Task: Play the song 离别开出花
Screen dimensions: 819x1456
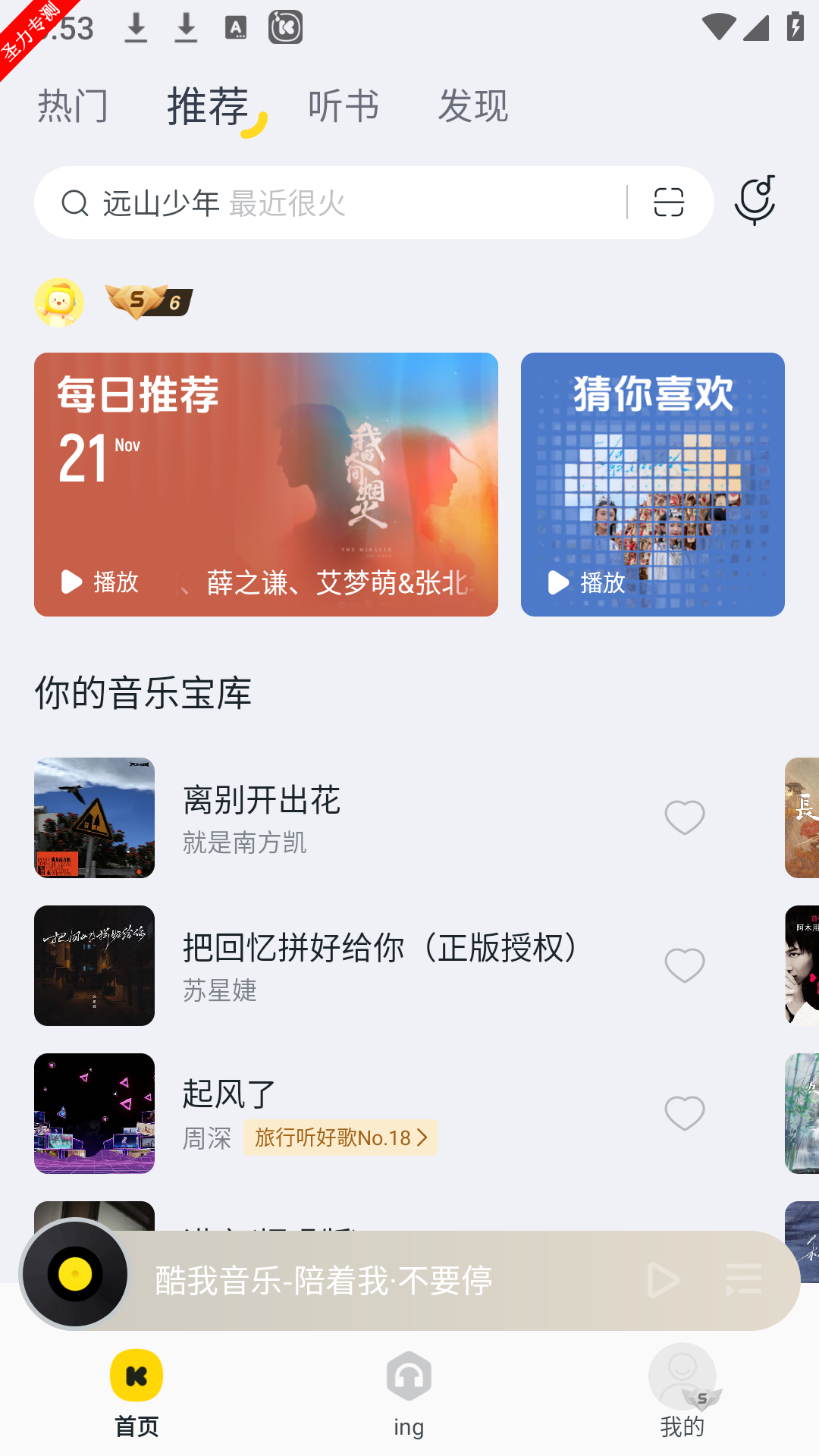Action: point(262,817)
